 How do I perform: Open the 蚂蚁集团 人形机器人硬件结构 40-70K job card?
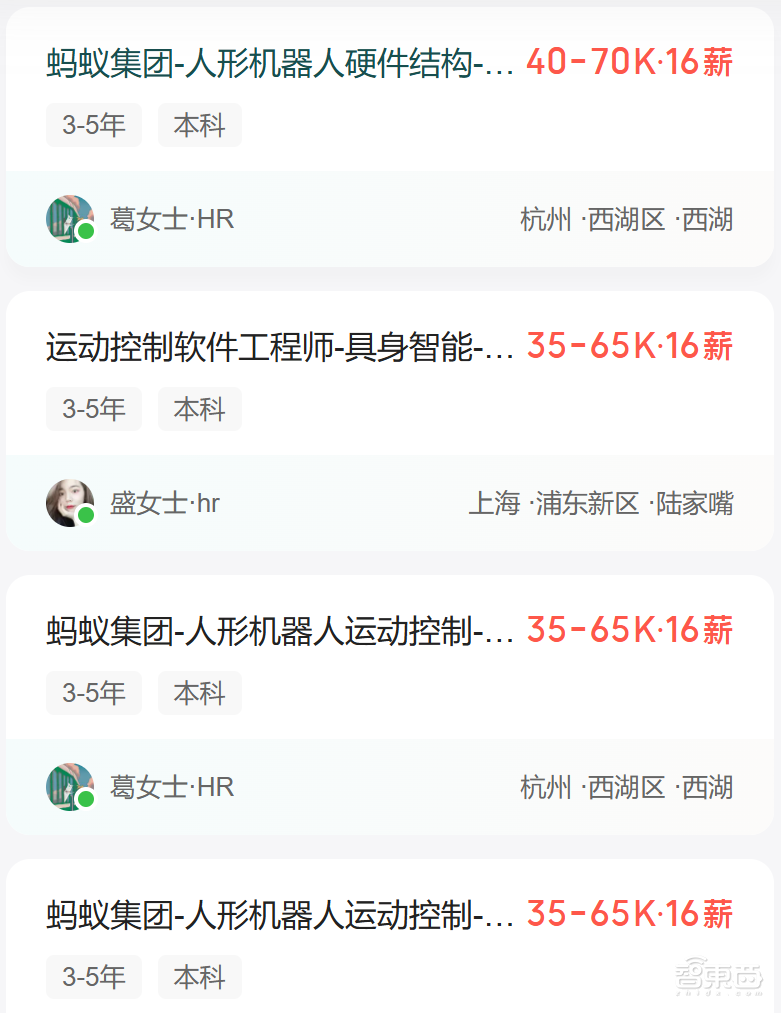[280, 64]
